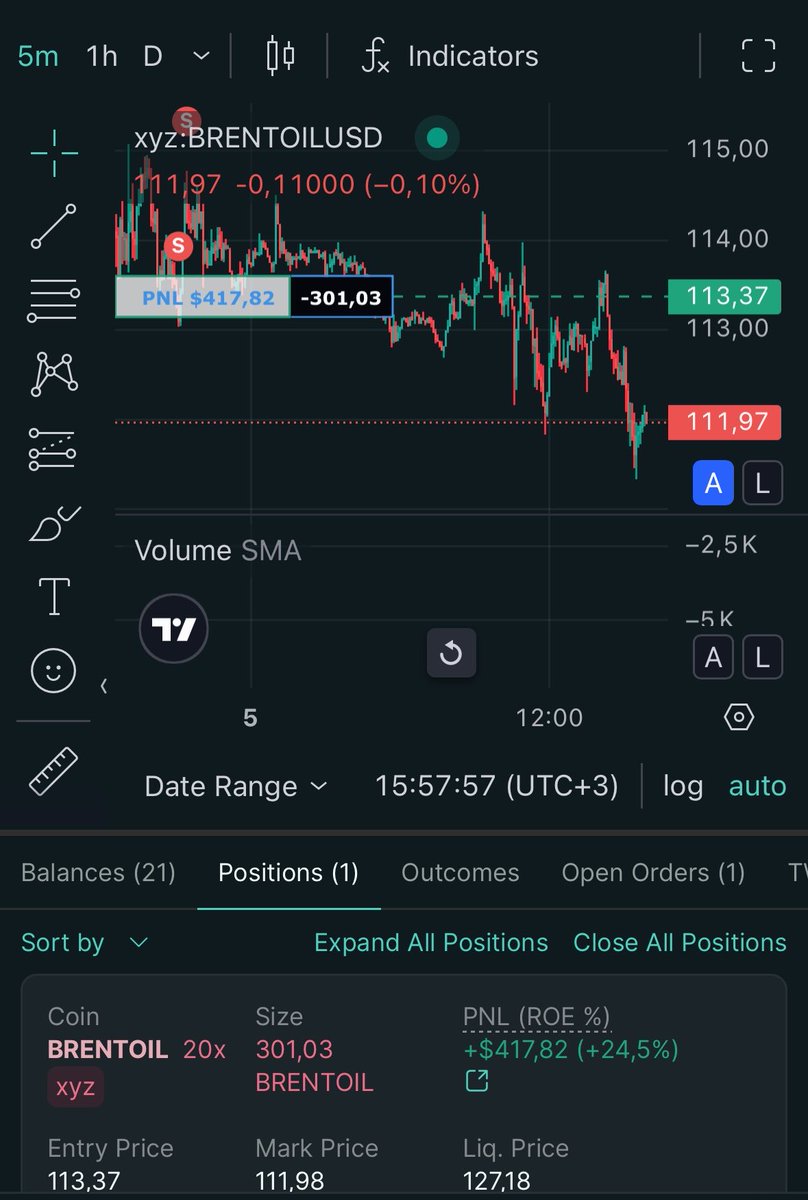
Task: Share the BRENTOIL PNL
Action: click(477, 1081)
